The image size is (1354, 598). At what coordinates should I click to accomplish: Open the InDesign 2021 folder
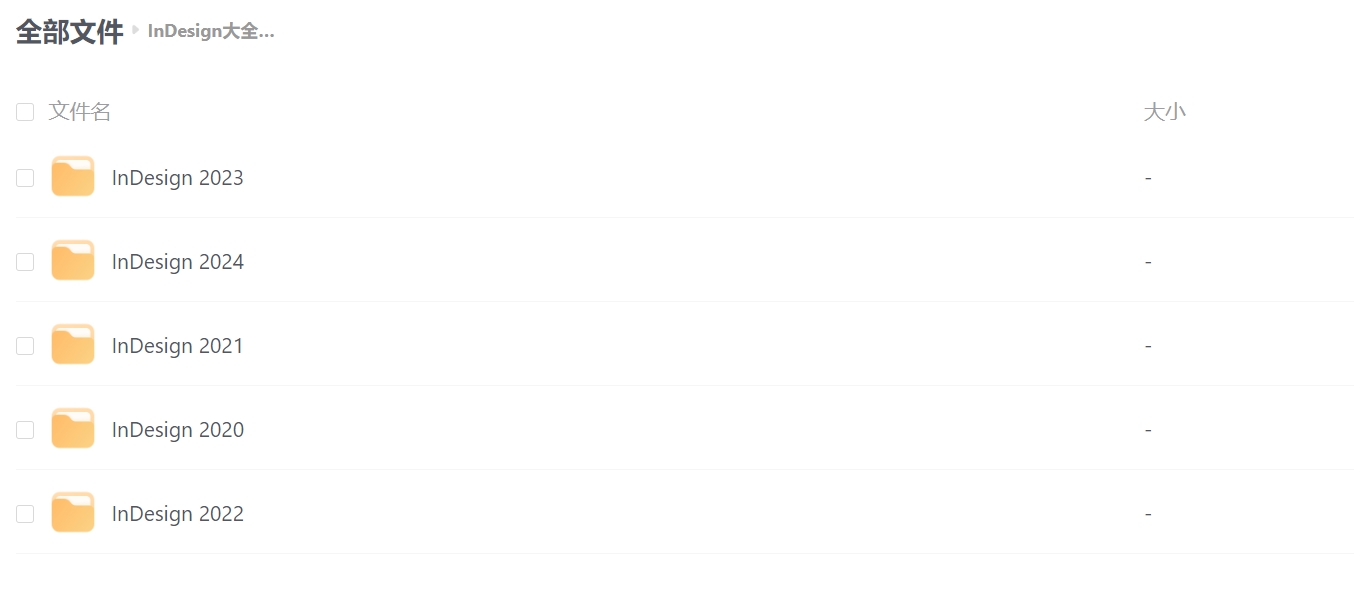(177, 346)
